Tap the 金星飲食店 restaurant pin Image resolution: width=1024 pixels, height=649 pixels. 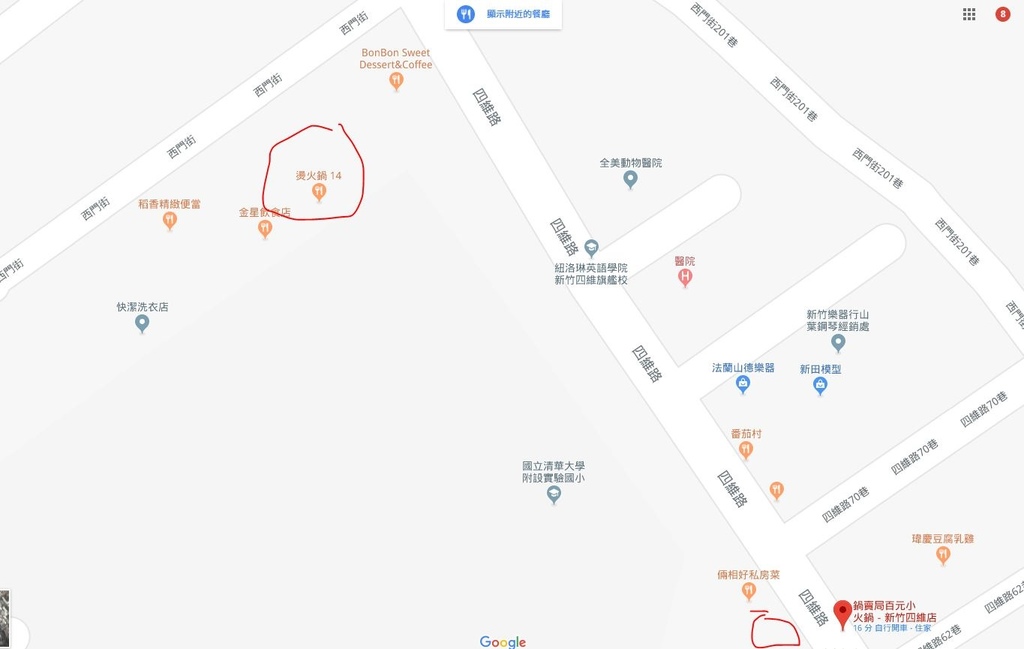[x=265, y=229]
